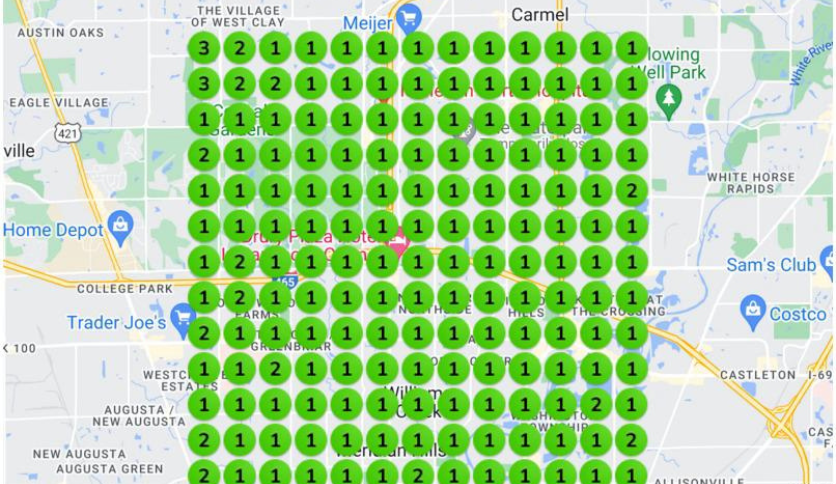Select the Costco store marker
Screen dimensions: 836x484
click(753, 312)
